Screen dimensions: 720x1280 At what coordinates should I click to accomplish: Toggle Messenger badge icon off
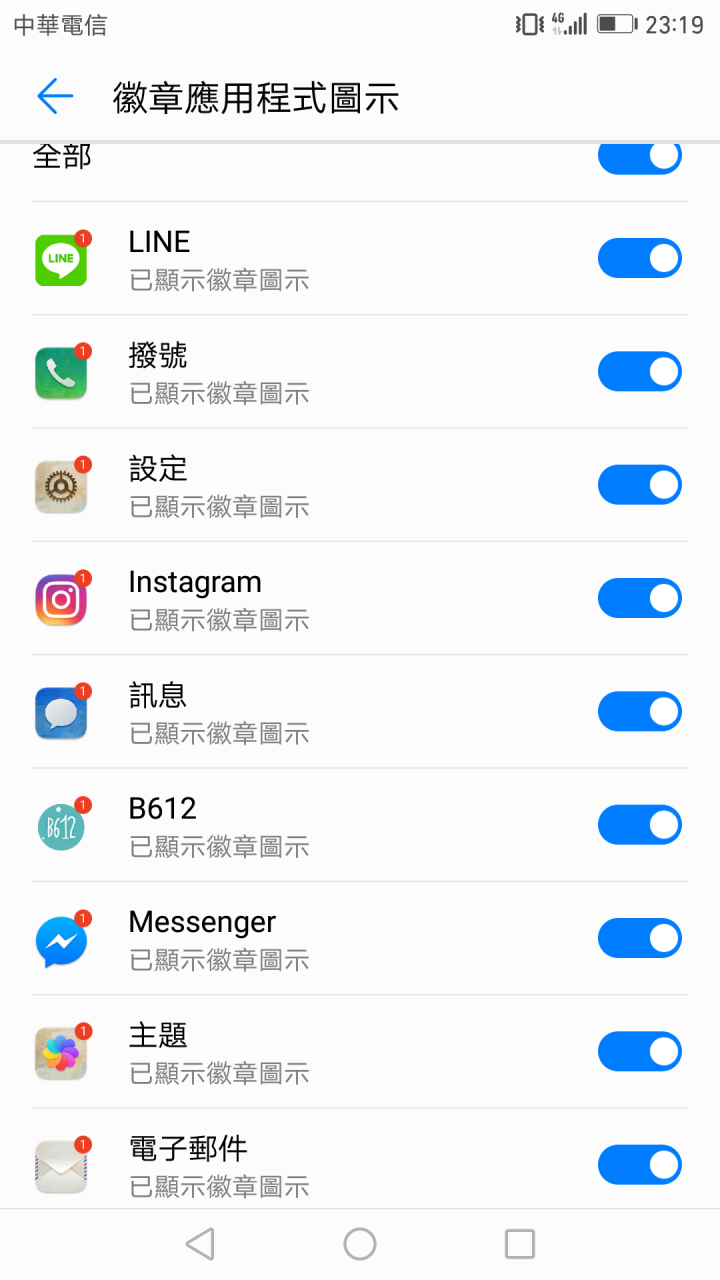[x=640, y=938]
